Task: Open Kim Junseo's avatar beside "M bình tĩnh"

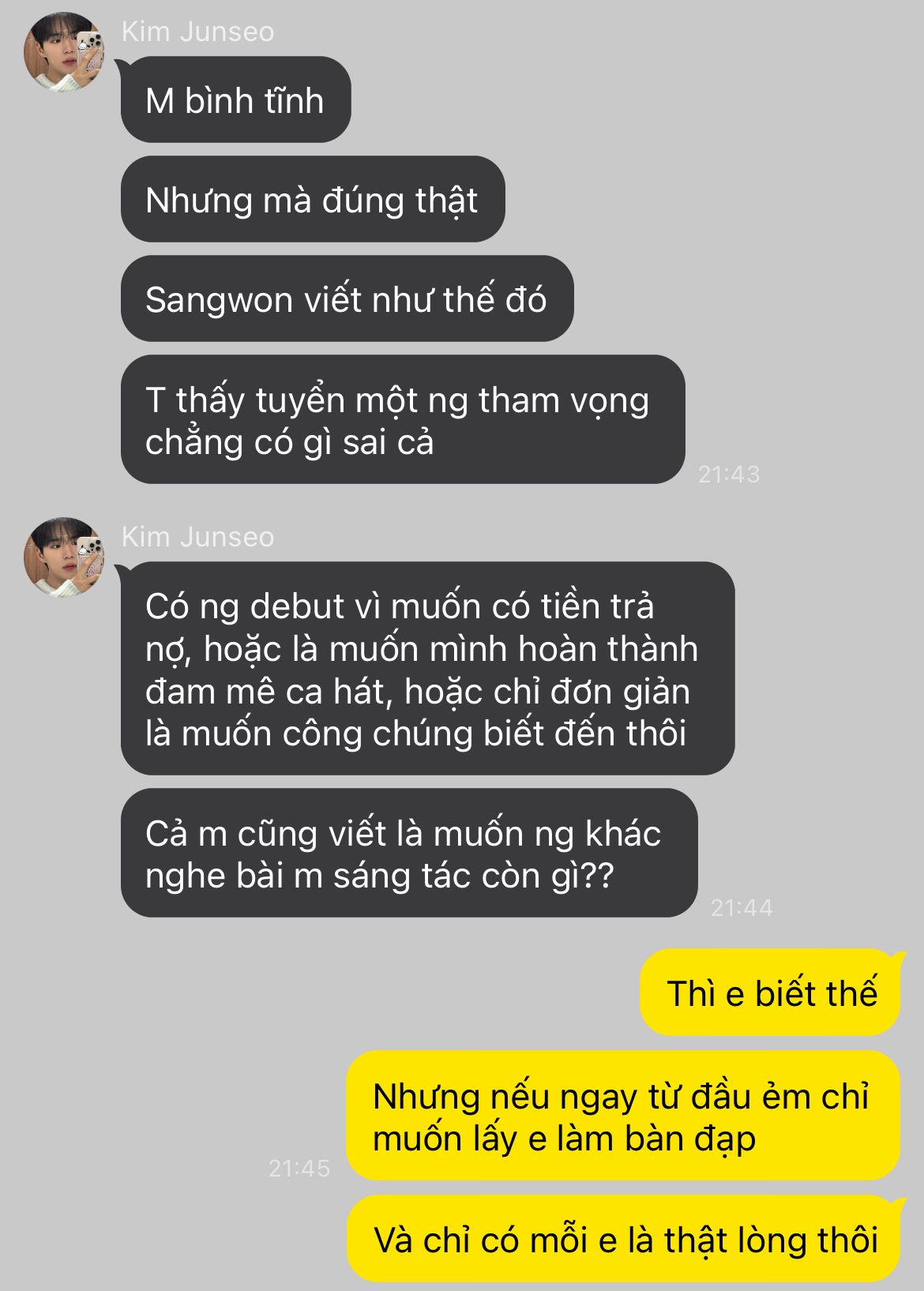Action: point(64,52)
